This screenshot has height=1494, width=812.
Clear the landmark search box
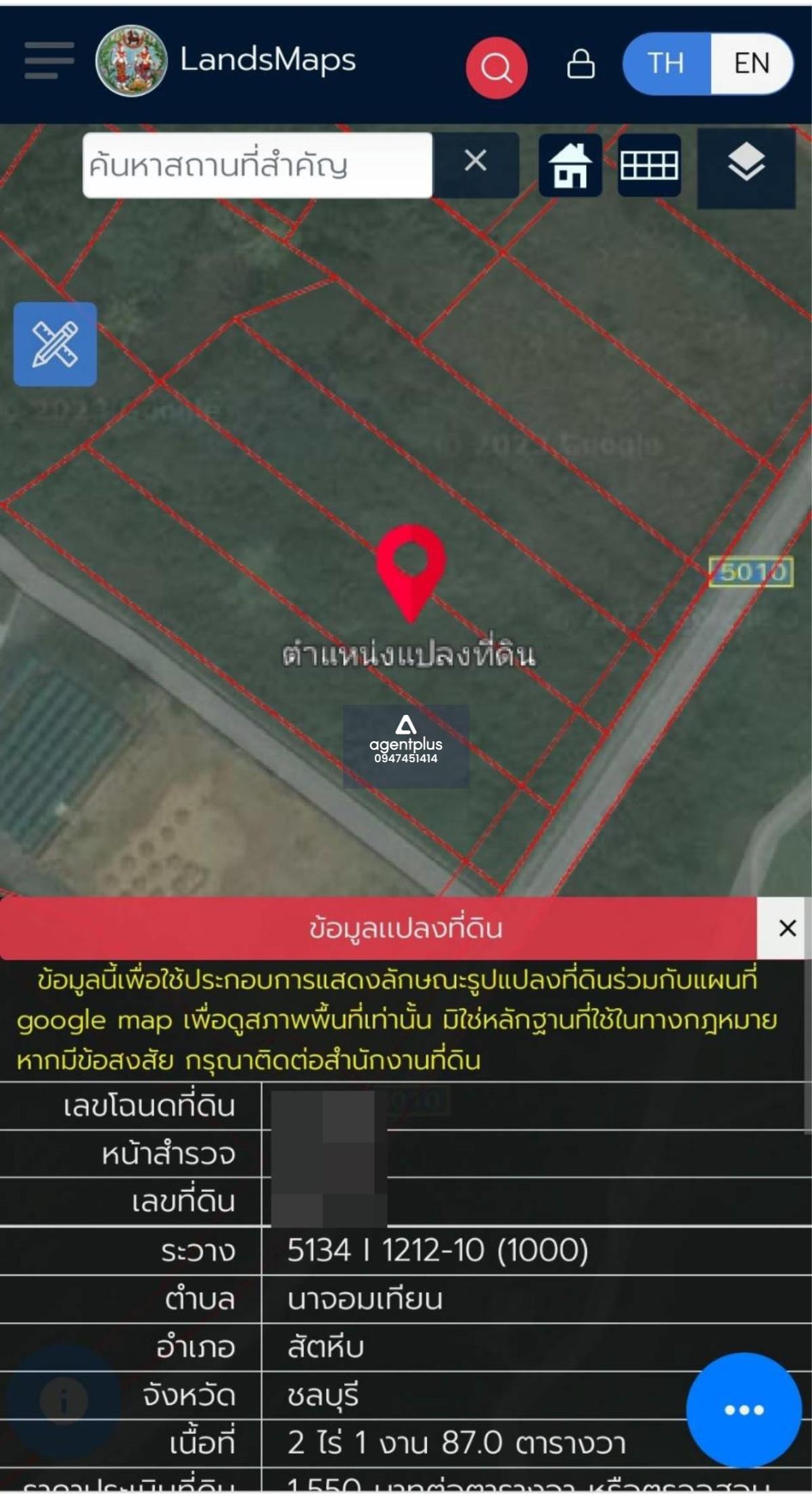coord(476,161)
